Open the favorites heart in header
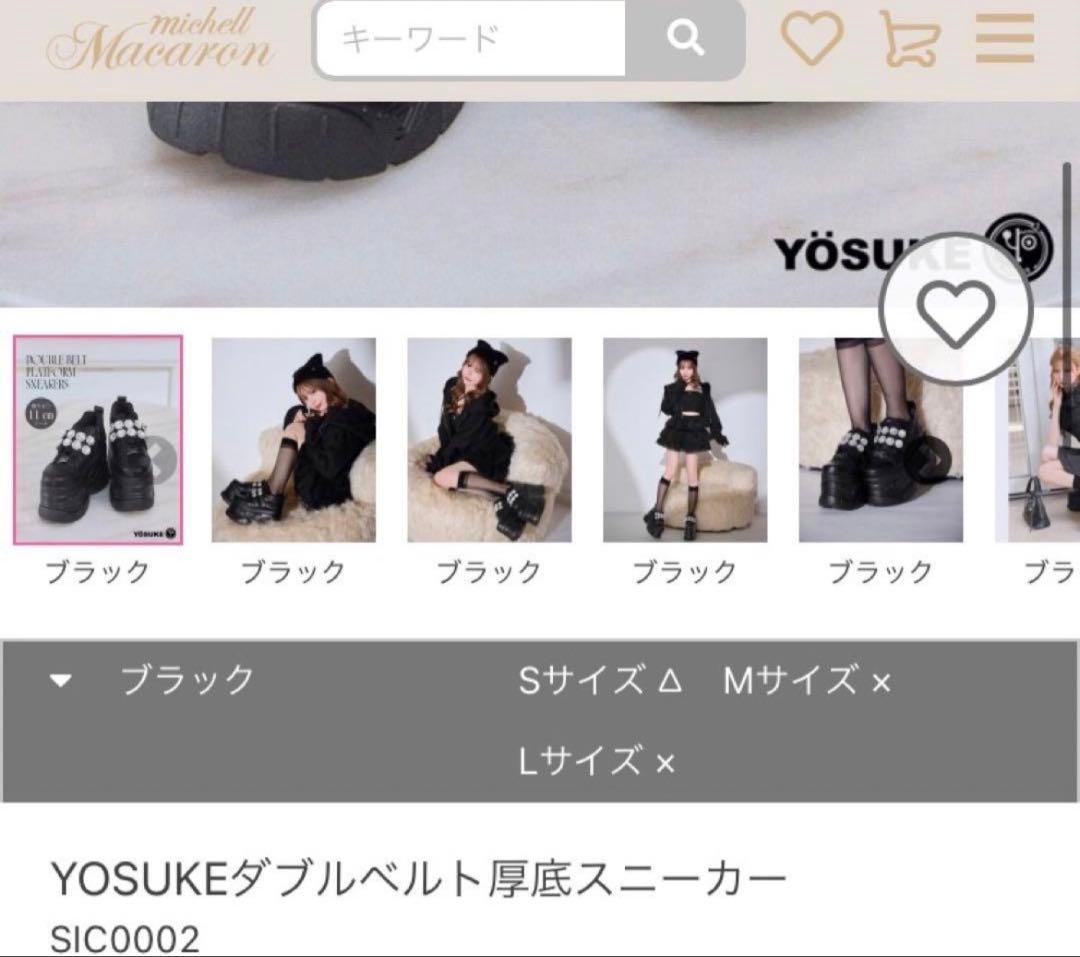Viewport: 1080px width, 957px height. click(812, 39)
